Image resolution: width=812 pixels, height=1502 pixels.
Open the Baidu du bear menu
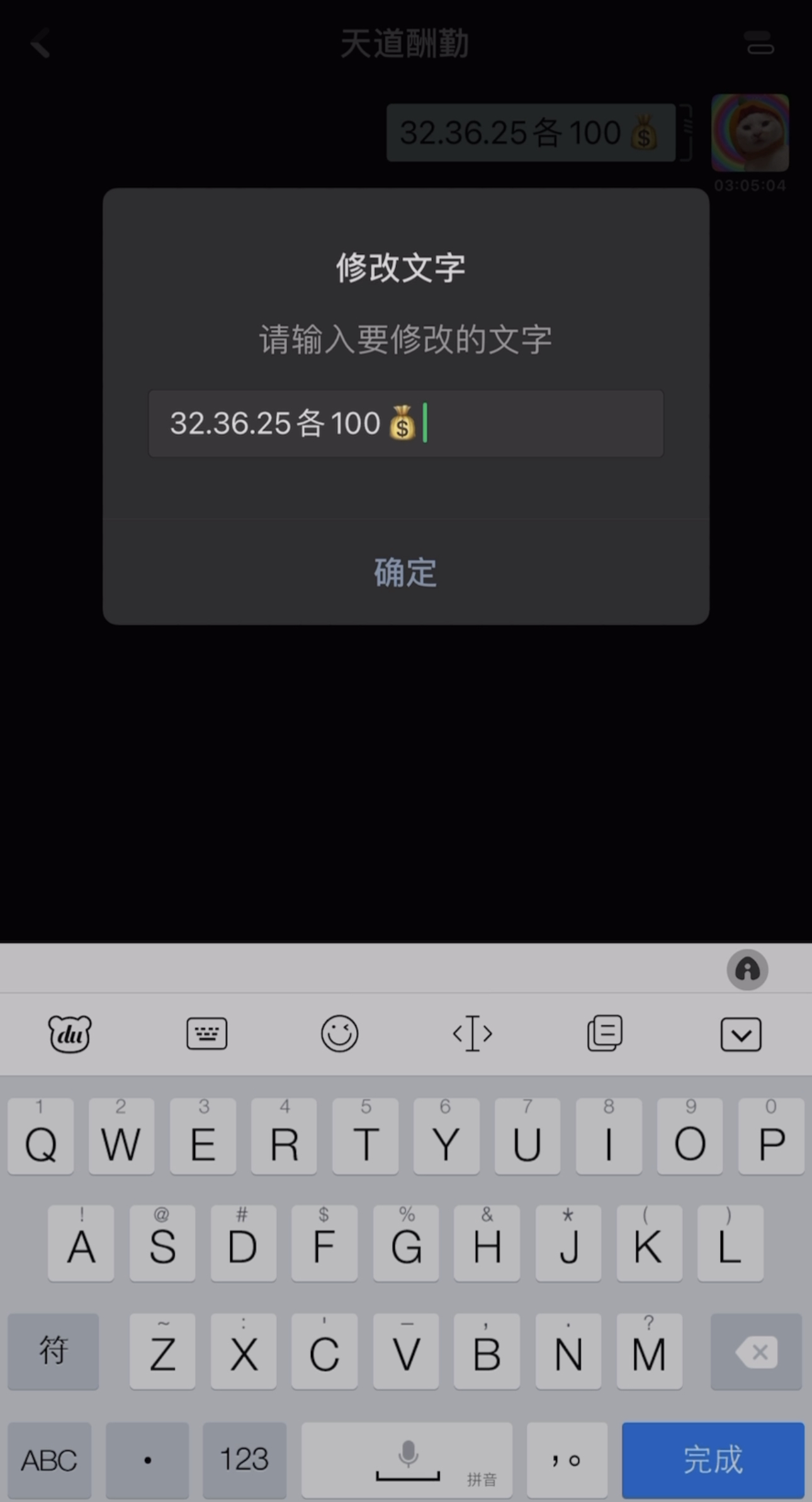[x=70, y=1033]
